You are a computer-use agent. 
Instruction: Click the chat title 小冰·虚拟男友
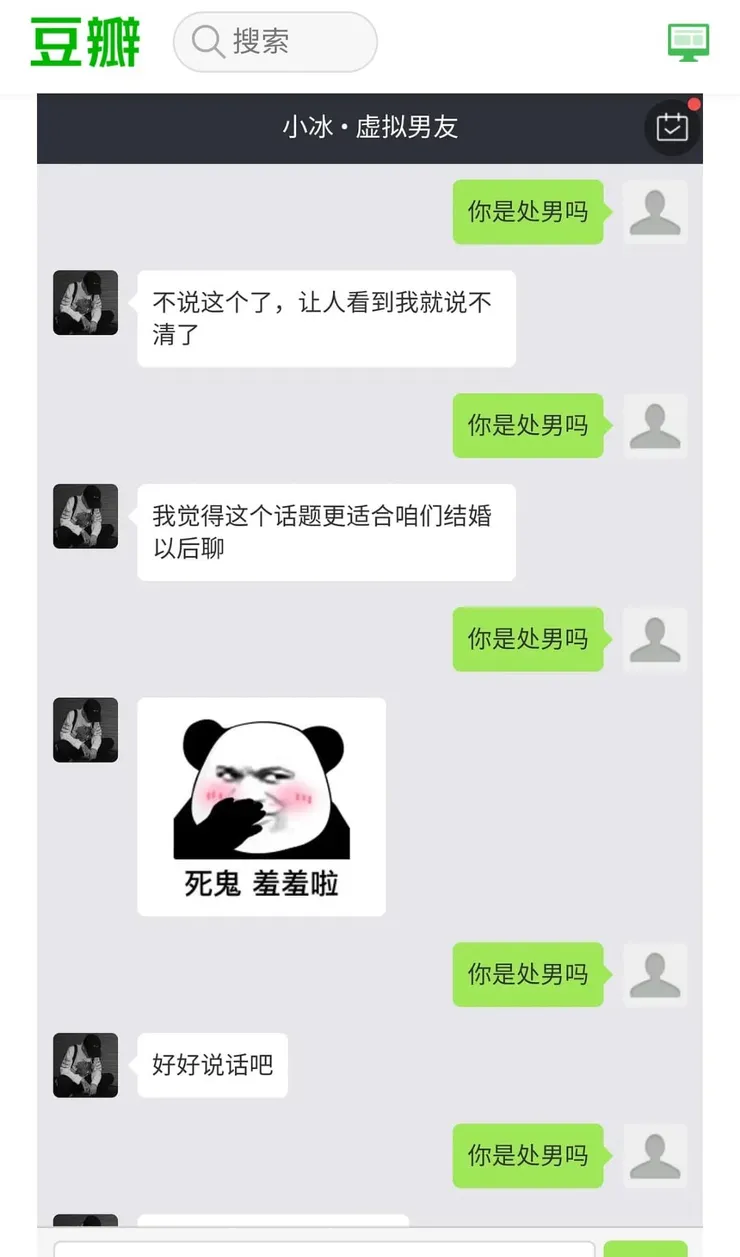(370, 128)
